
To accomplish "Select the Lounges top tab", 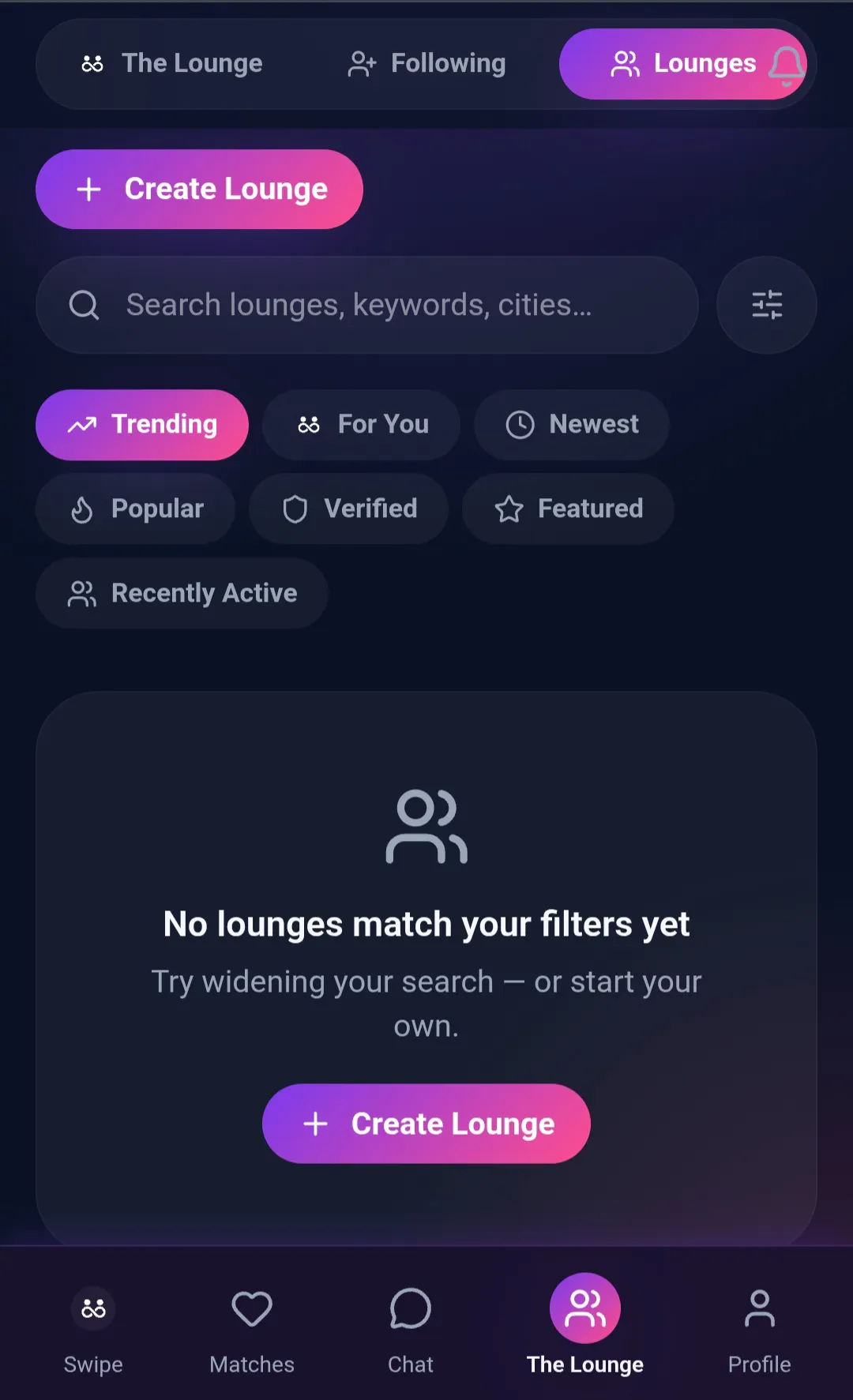I will tap(683, 64).
